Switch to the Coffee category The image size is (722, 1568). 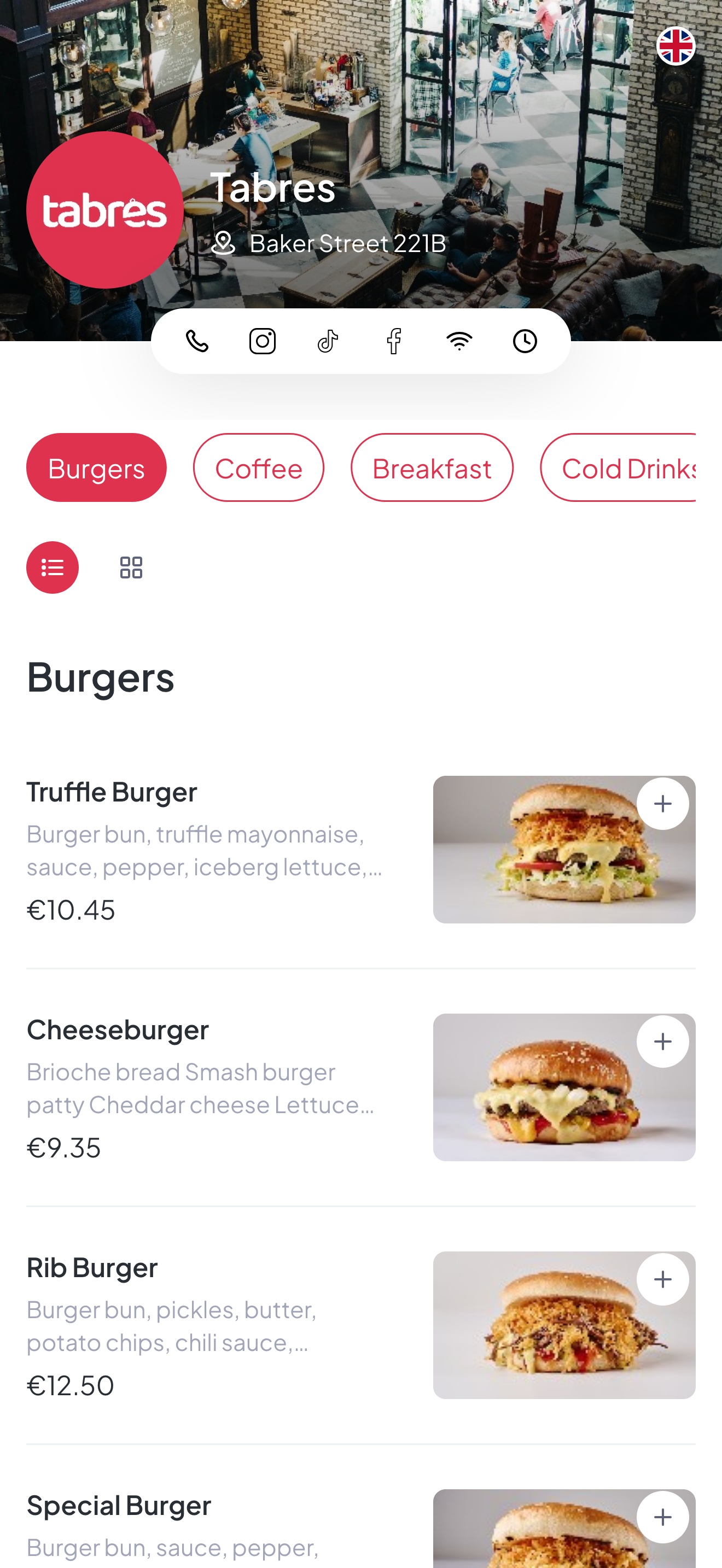[258, 467]
